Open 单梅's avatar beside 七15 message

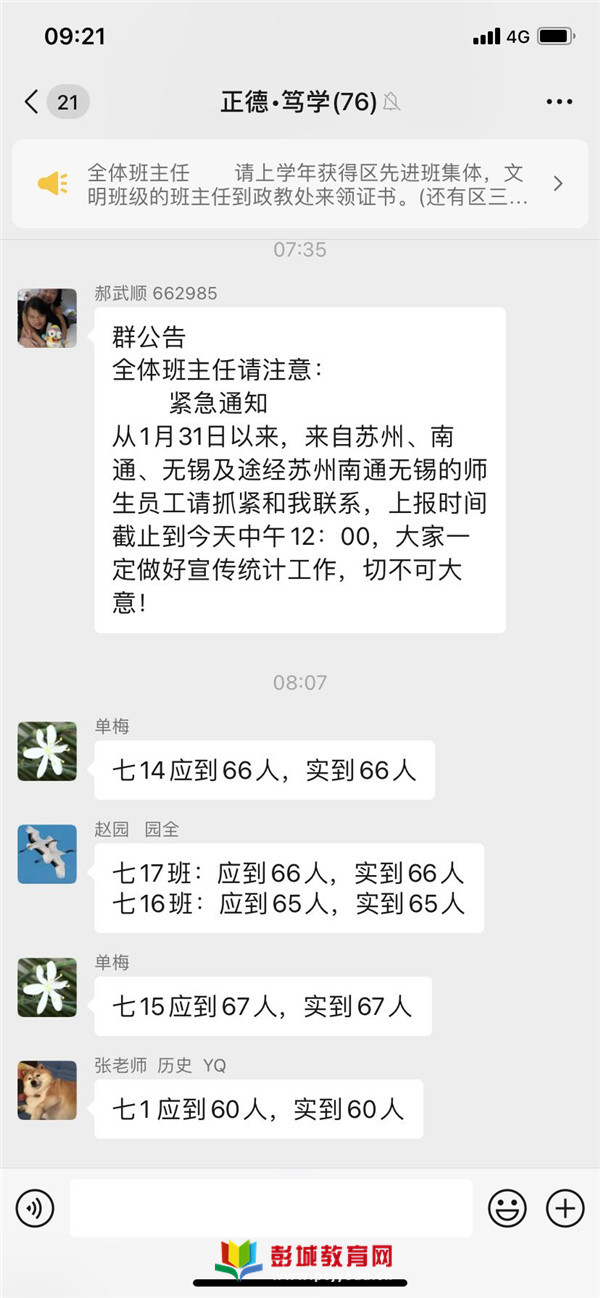pyautogui.click(x=47, y=987)
